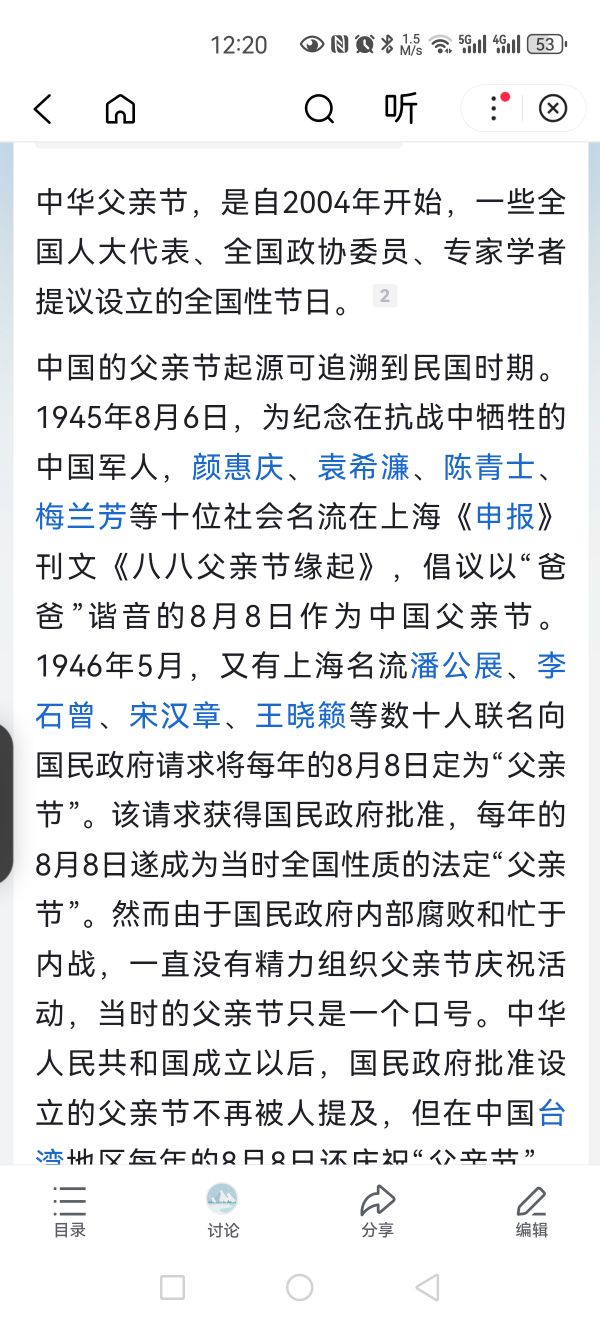This screenshot has width=600, height=1320.
Task: Open the 陈青士 link
Action: (x=489, y=468)
